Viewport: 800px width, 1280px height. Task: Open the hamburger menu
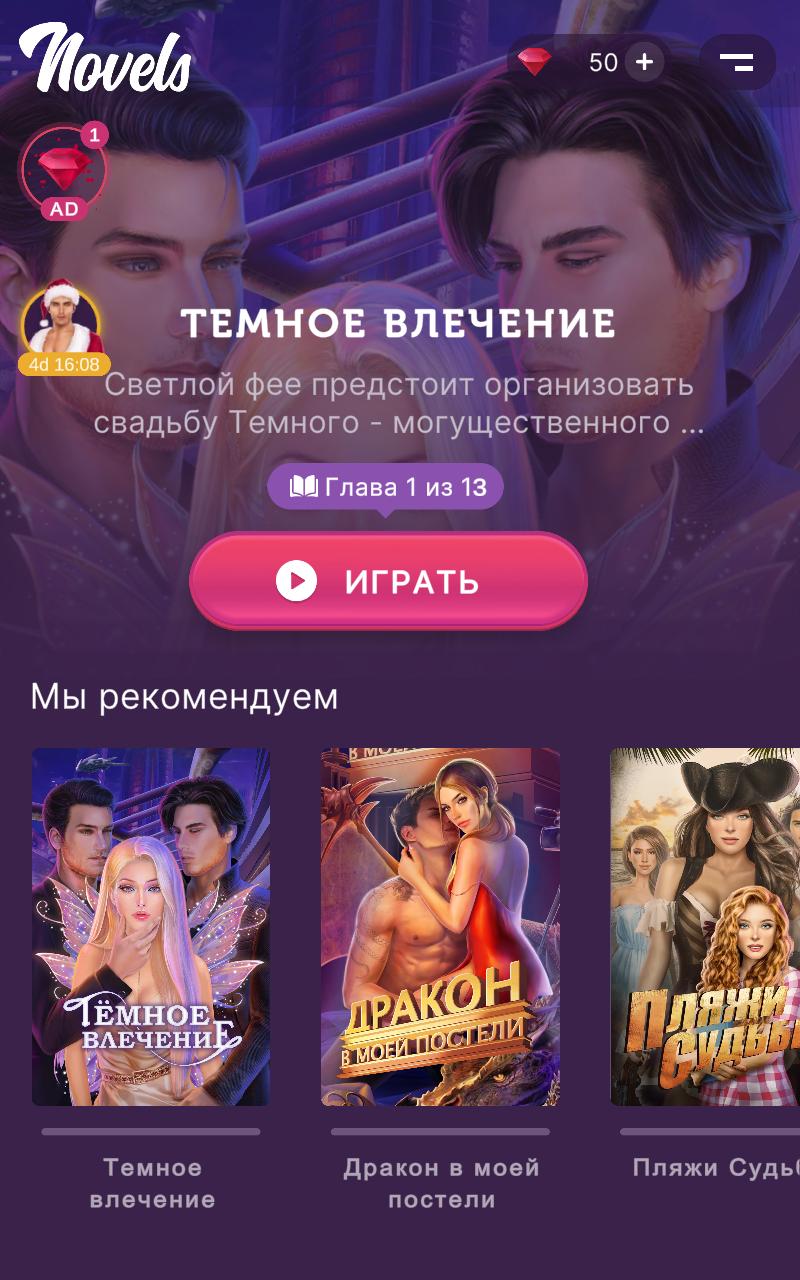[737, 62]
